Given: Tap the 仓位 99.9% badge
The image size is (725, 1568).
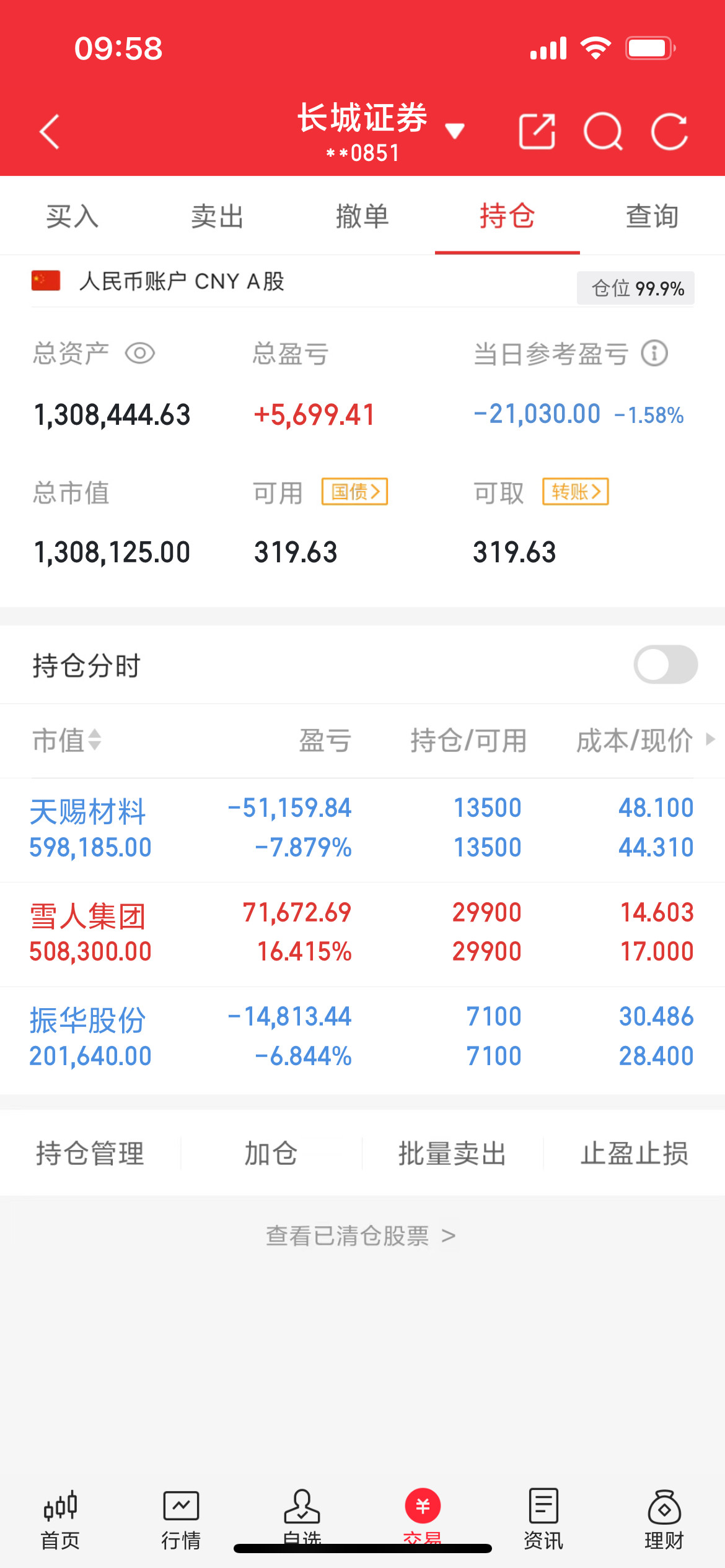Looking at the screenshot, I should click(635, 288).
